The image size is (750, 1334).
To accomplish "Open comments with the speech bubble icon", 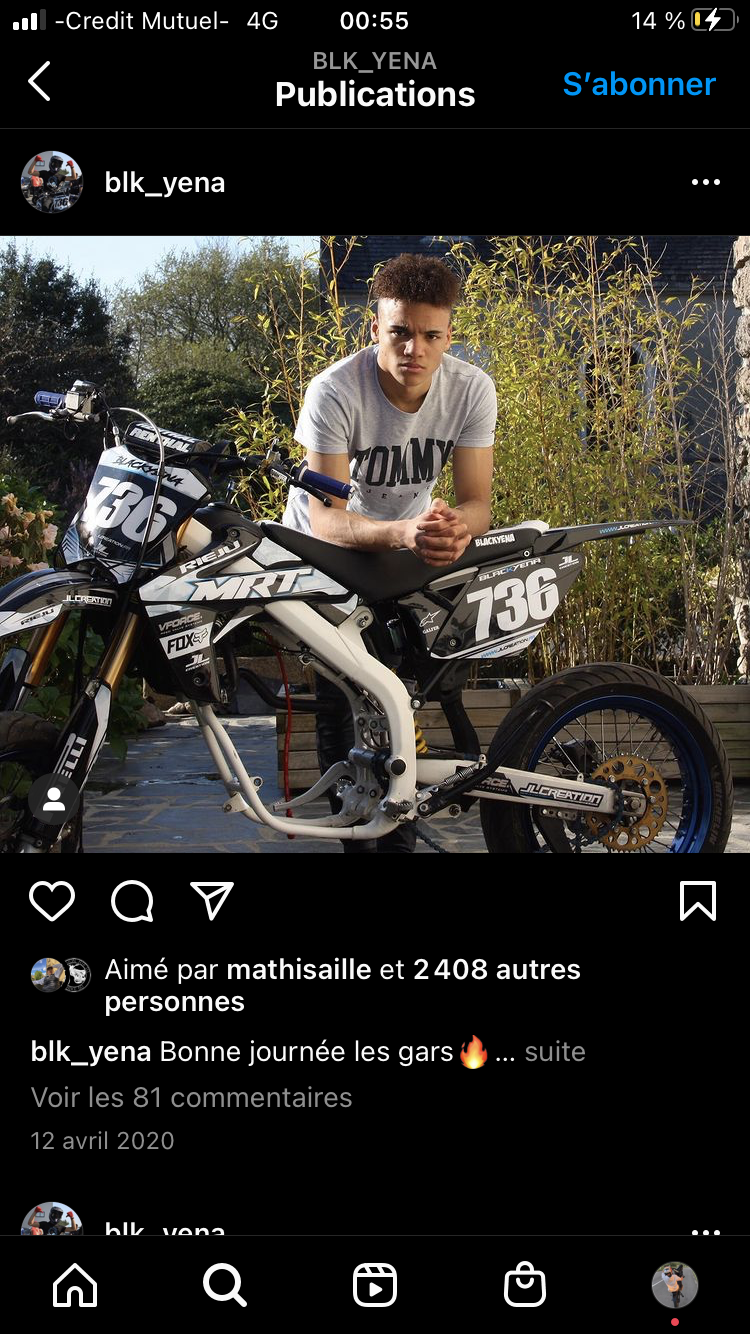I will click(x=132, y=901).
